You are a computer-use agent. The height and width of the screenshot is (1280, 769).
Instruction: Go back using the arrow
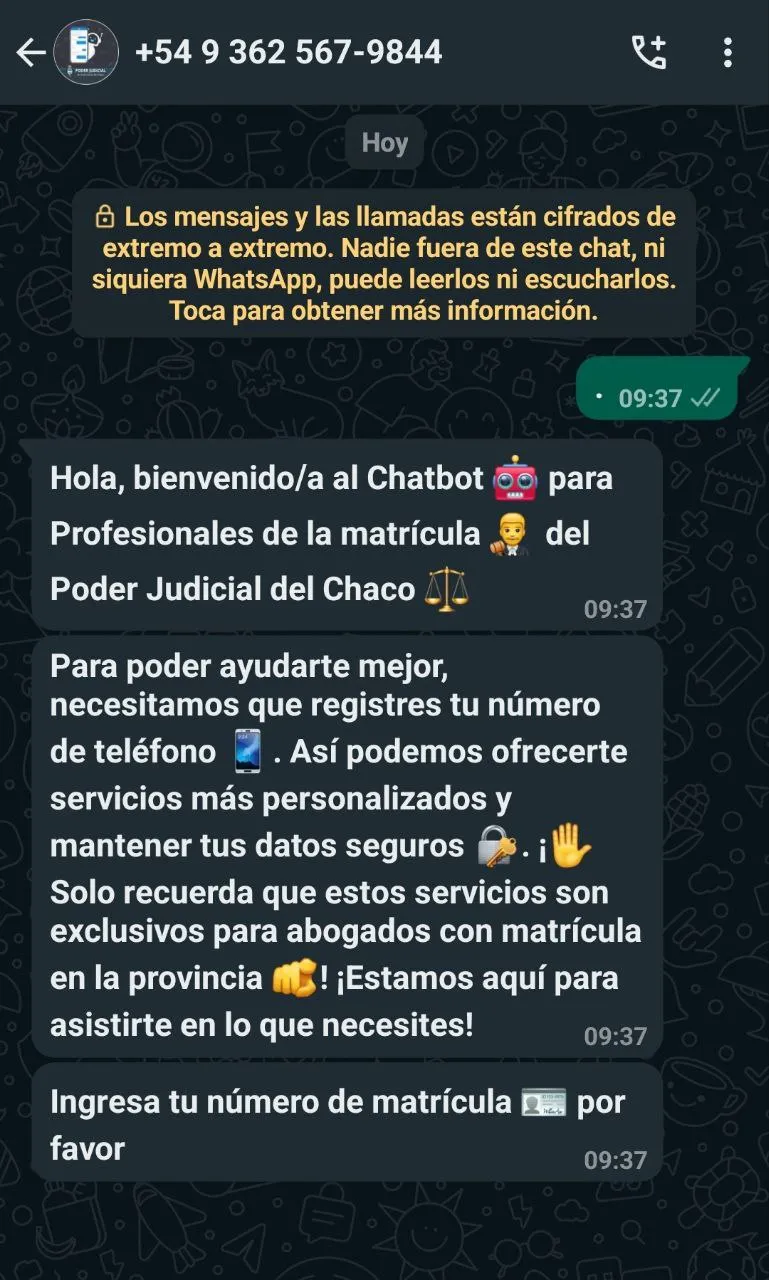pos(30,53)
